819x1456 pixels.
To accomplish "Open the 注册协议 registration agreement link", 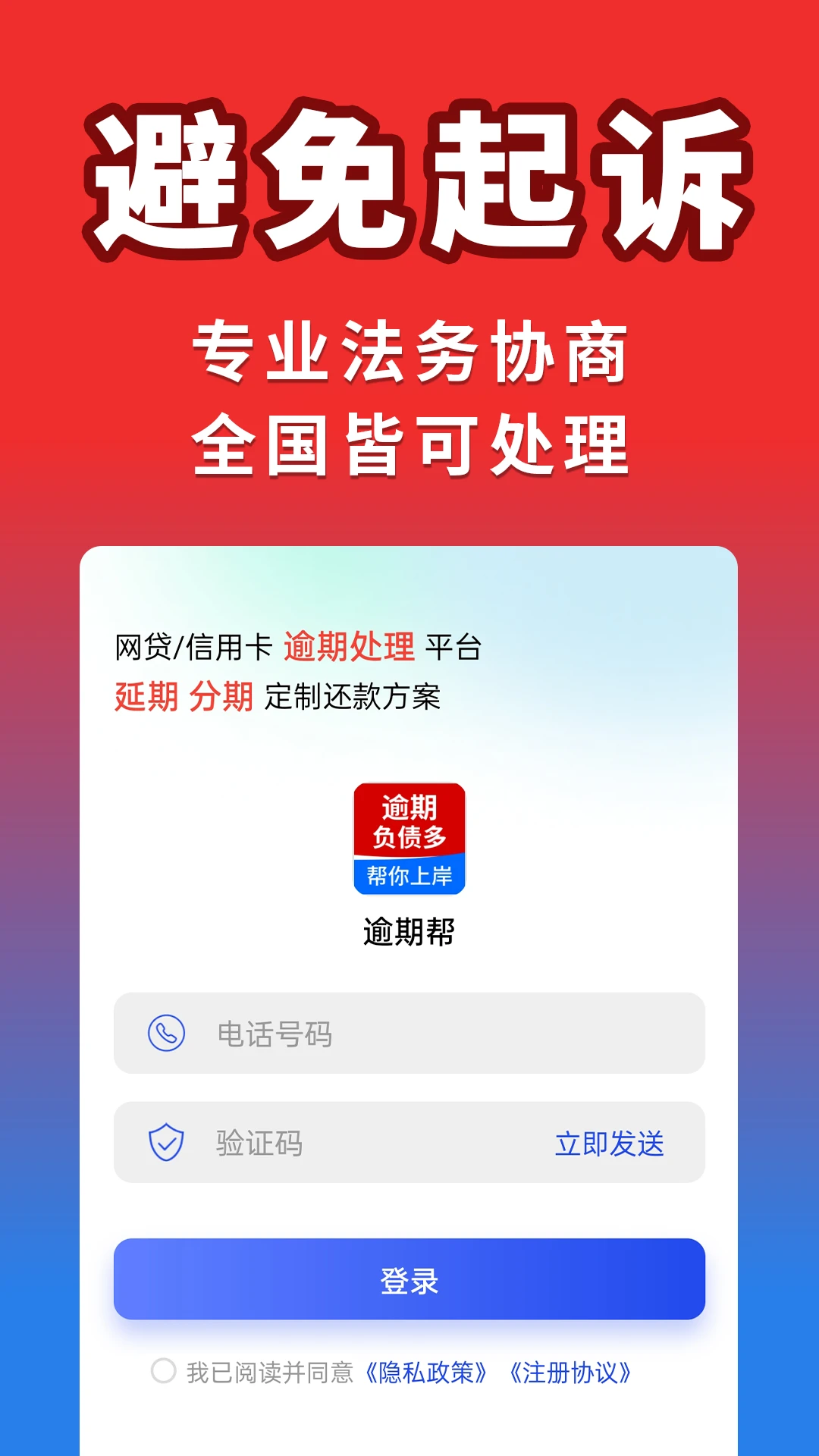I will pos(570,1373).
